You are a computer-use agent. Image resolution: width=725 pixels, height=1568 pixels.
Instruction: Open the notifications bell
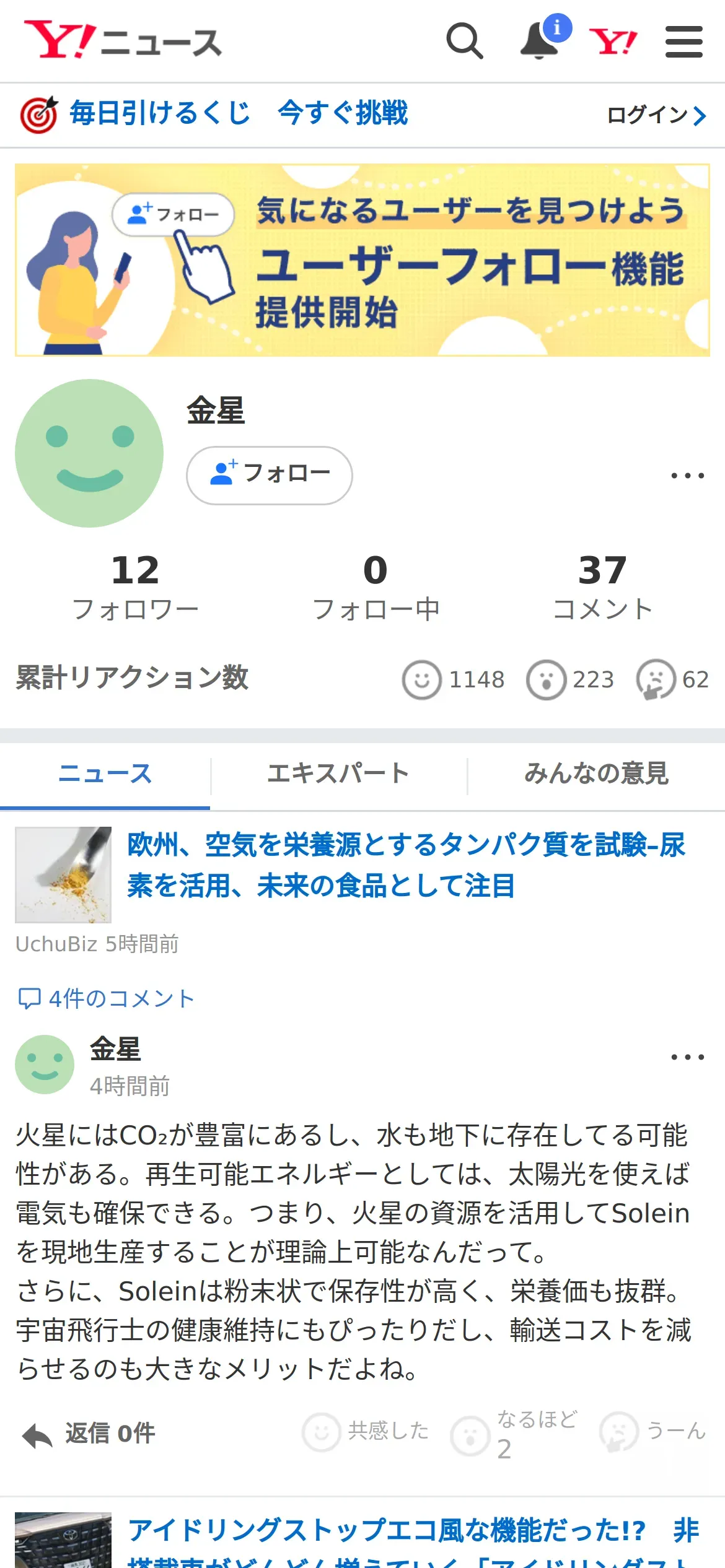(539, 41)
